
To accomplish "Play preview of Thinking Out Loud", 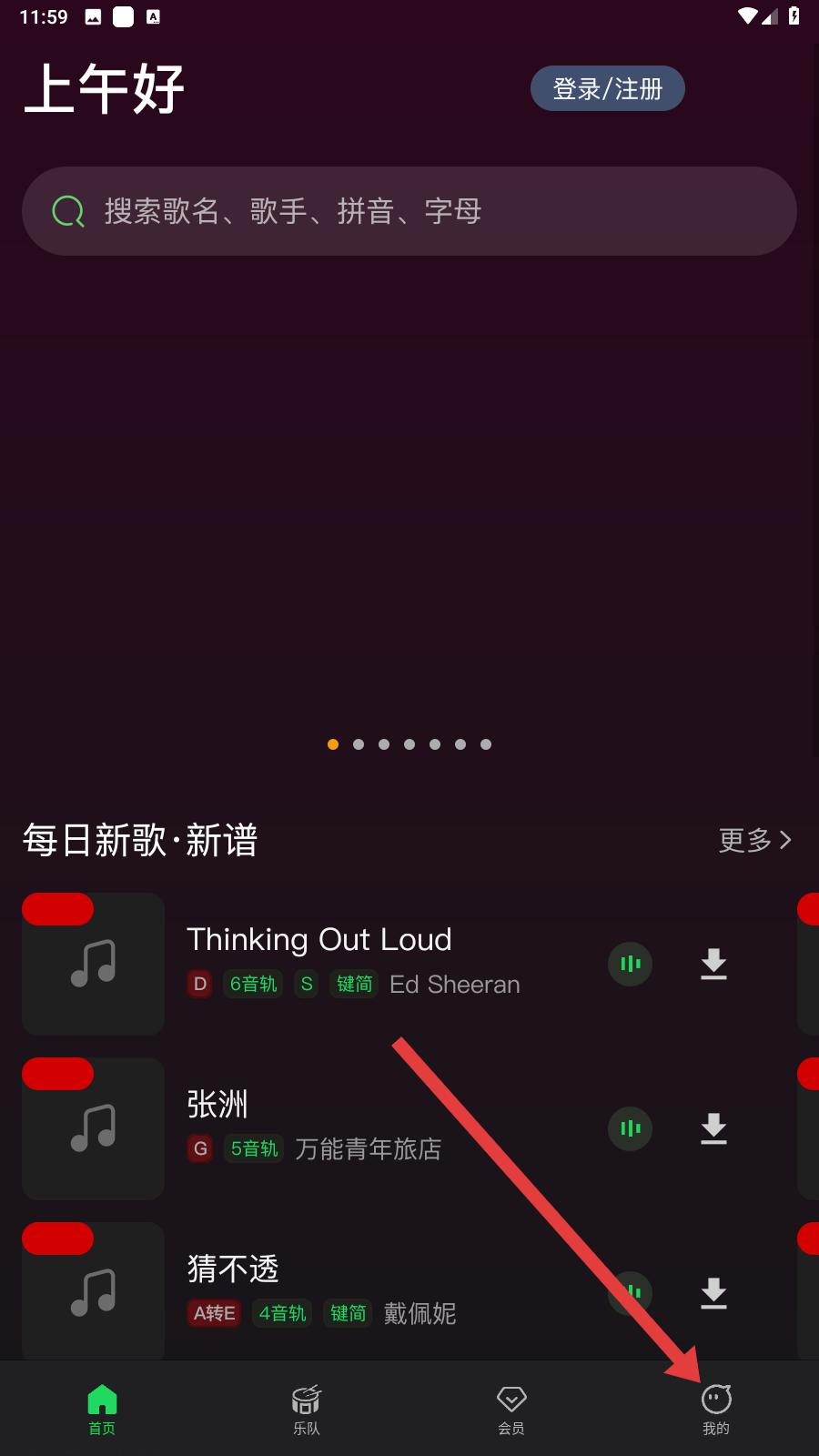I will point(630,964).
